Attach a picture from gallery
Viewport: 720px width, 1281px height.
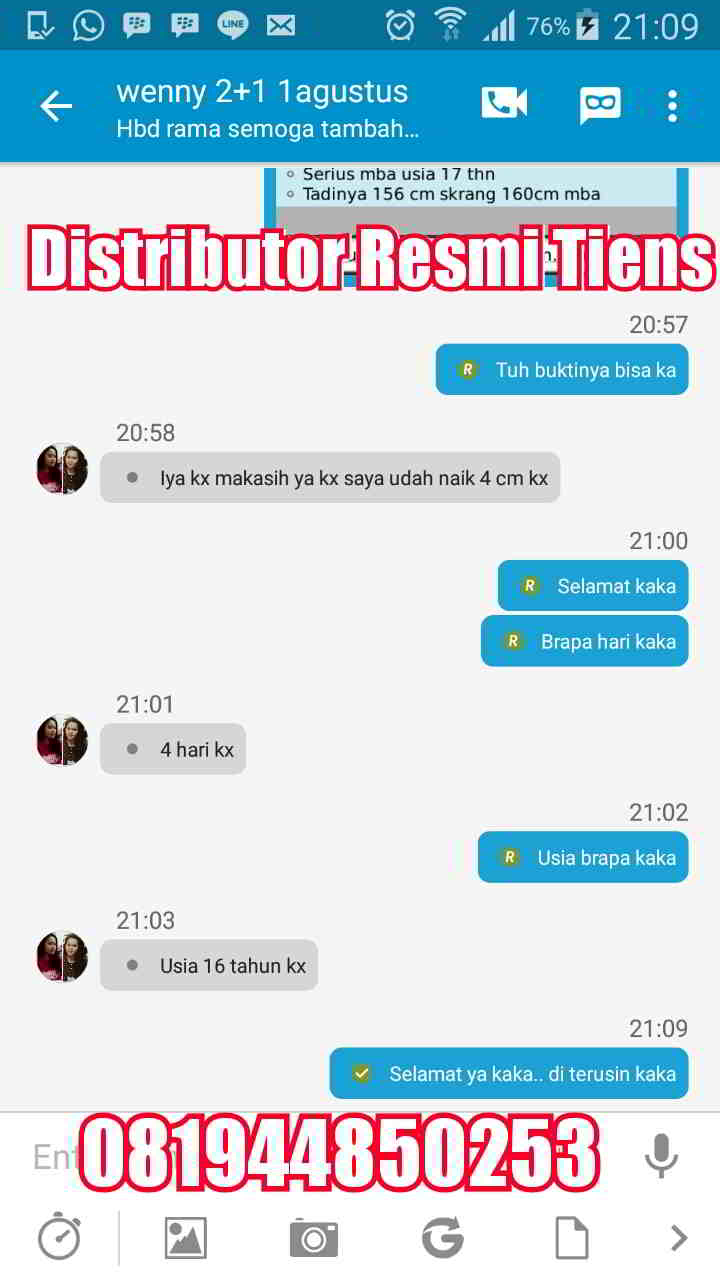185,1238
